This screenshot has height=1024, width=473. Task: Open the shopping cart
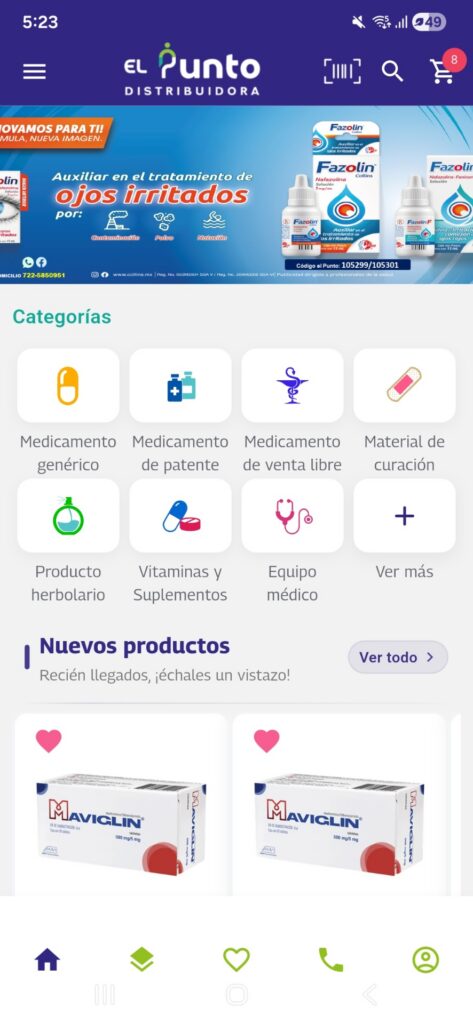[x=444, y=71]
